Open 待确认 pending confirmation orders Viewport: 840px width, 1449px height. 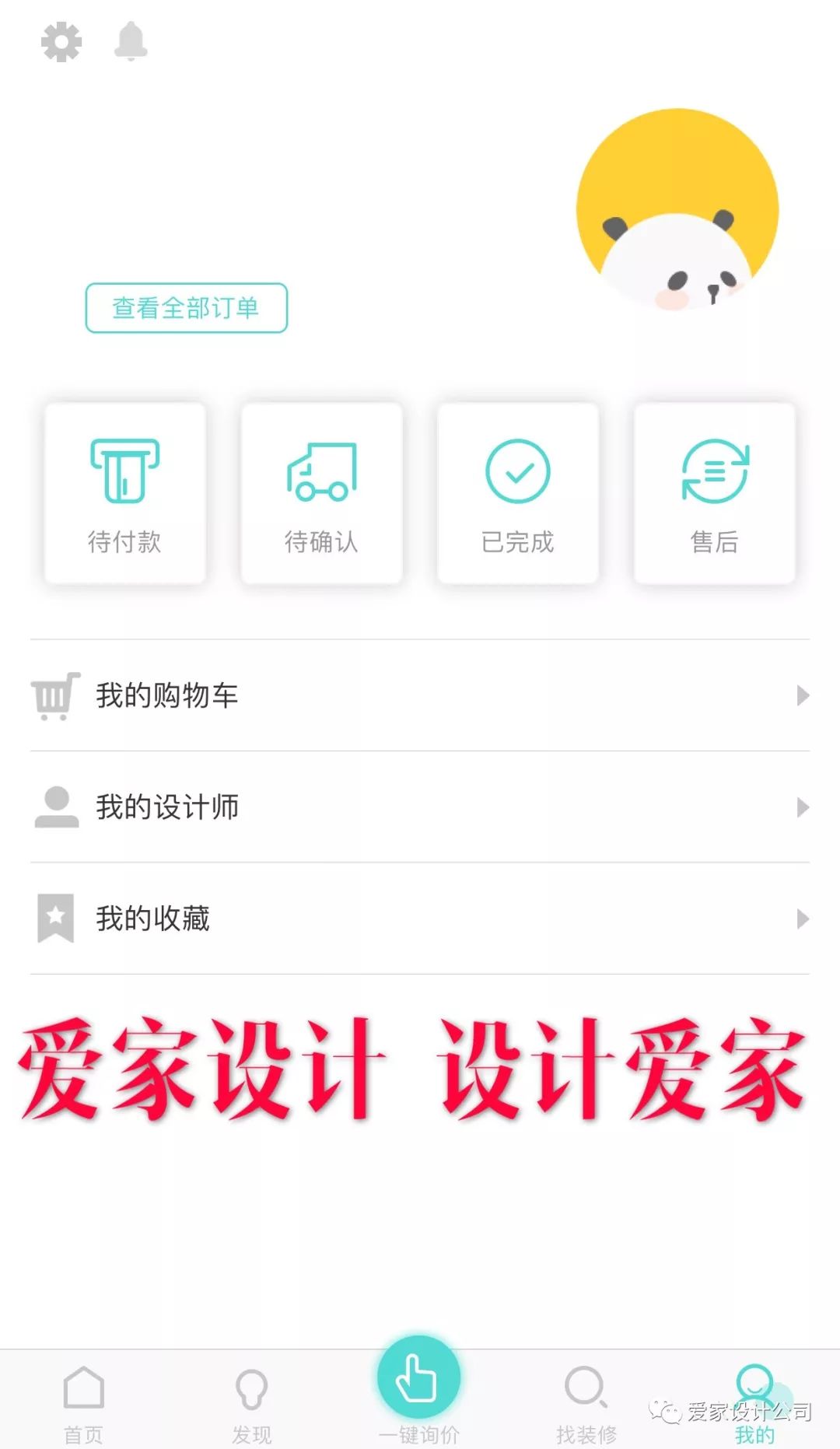click(321, 493)
